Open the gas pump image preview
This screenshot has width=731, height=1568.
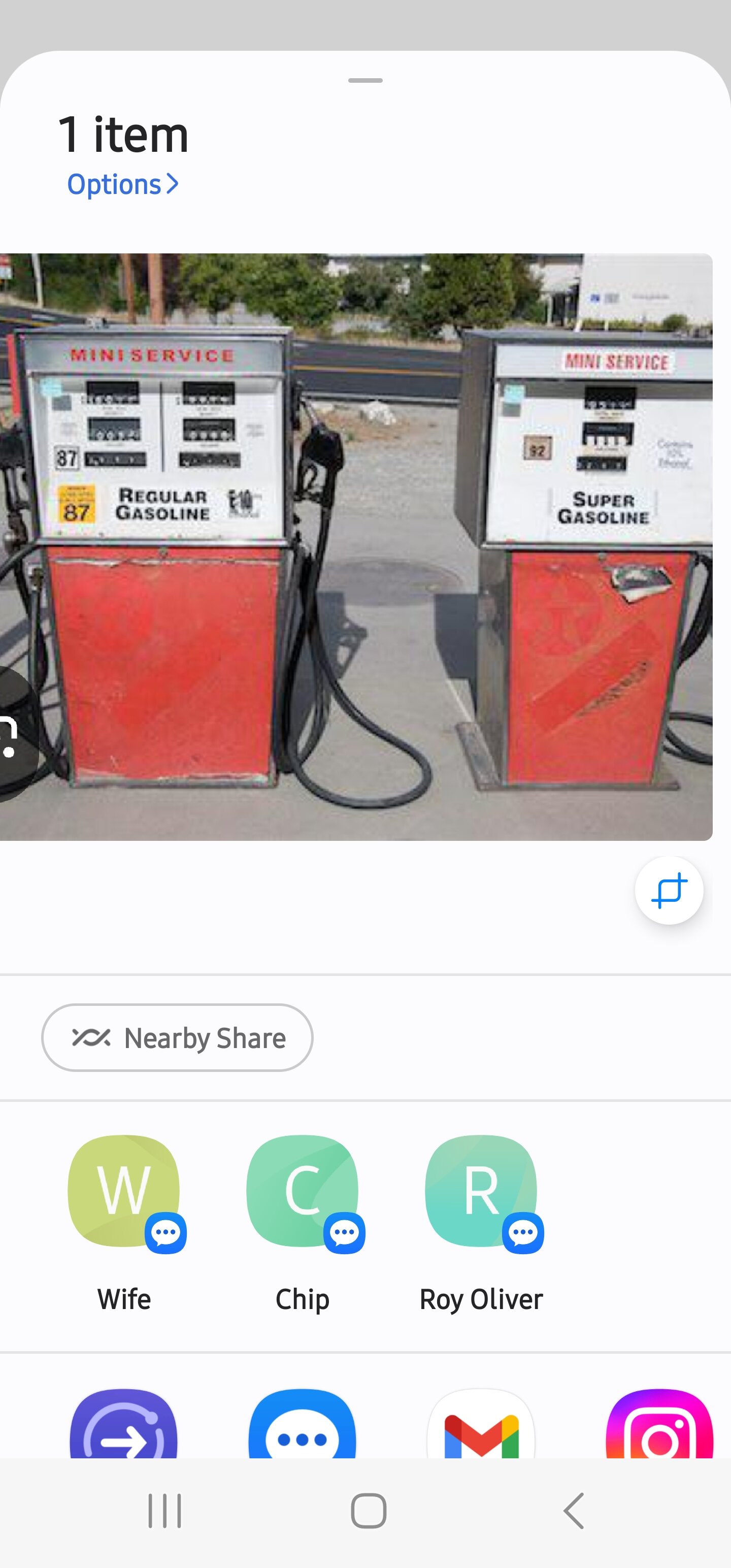[x=356, y=546]
